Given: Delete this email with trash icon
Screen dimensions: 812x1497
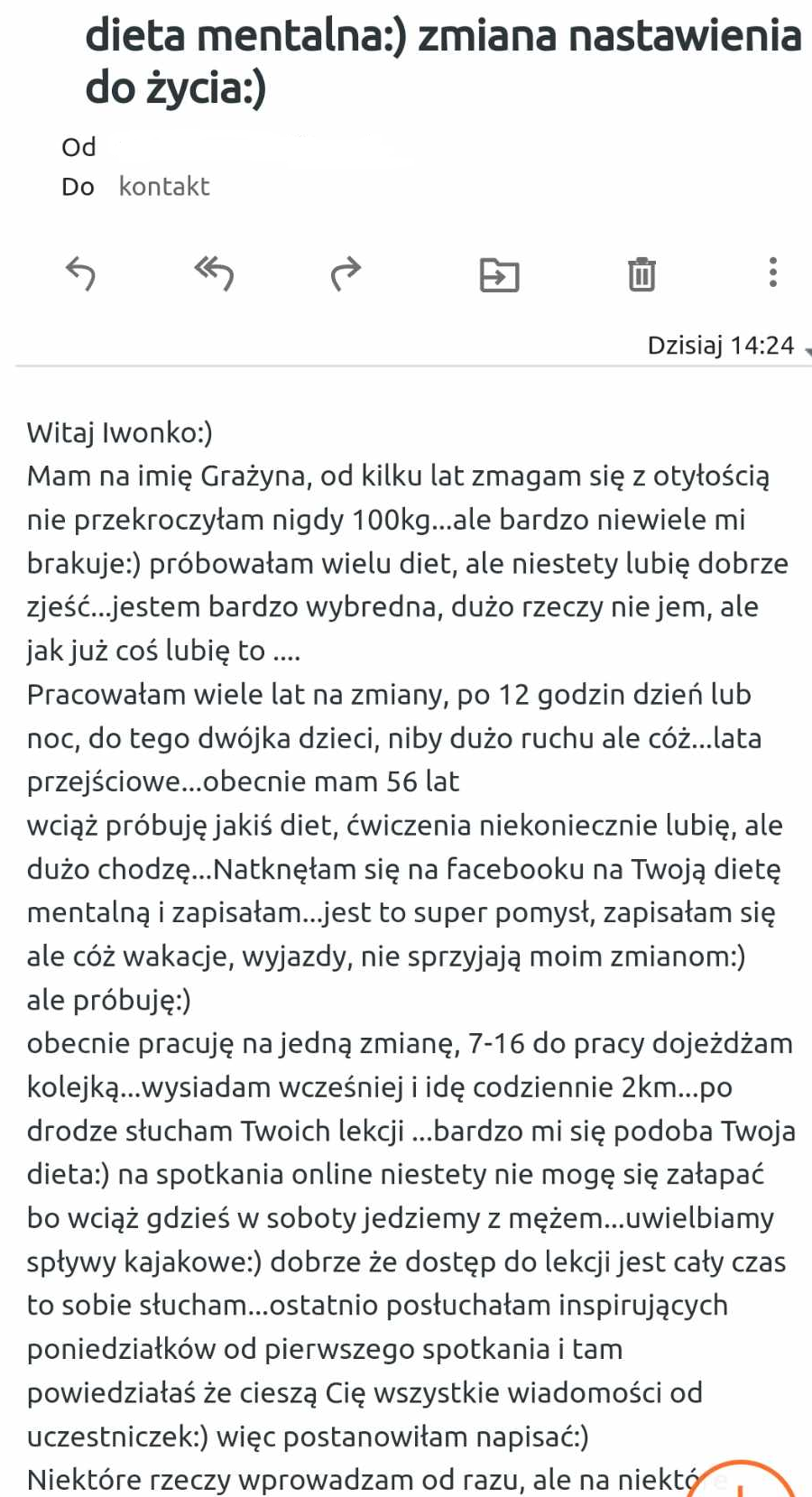Looking at the screenshot, I should click(x=641, y=273).
